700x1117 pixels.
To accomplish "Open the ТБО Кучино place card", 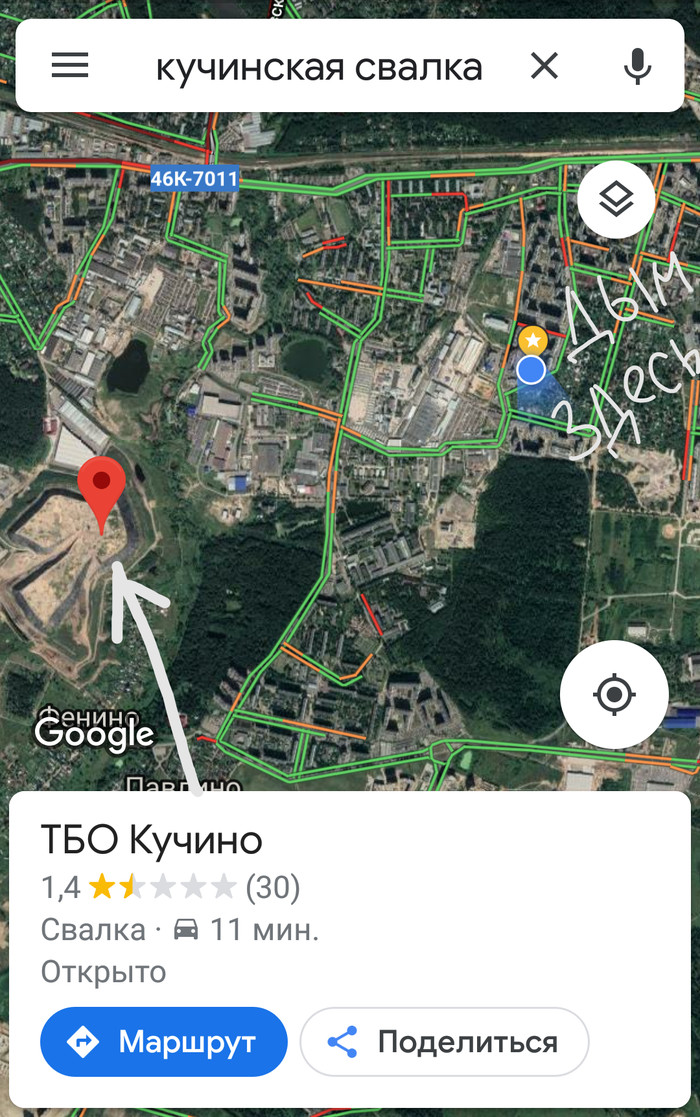I will click(x=152, y=840).
